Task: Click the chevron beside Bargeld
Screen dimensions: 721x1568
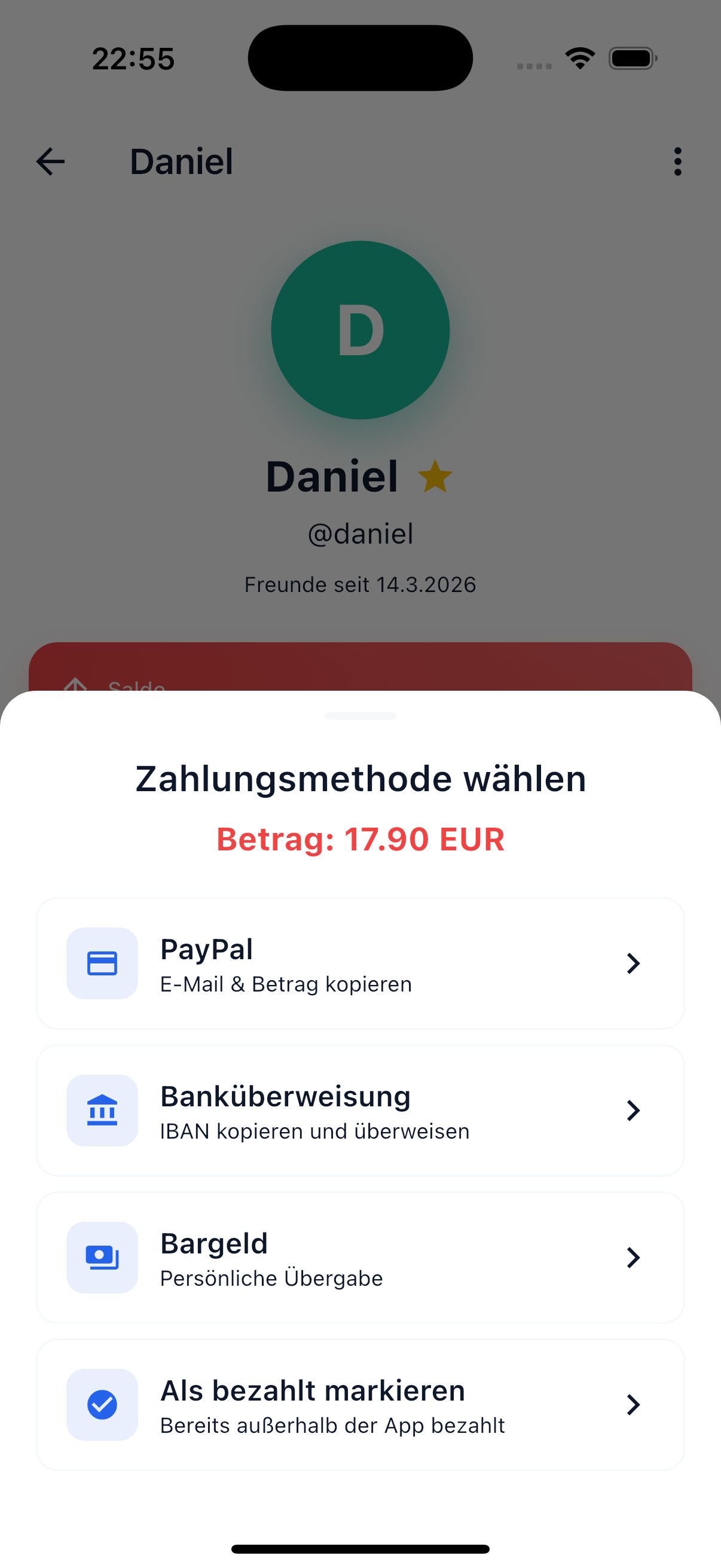Action: click(633, 1258)
